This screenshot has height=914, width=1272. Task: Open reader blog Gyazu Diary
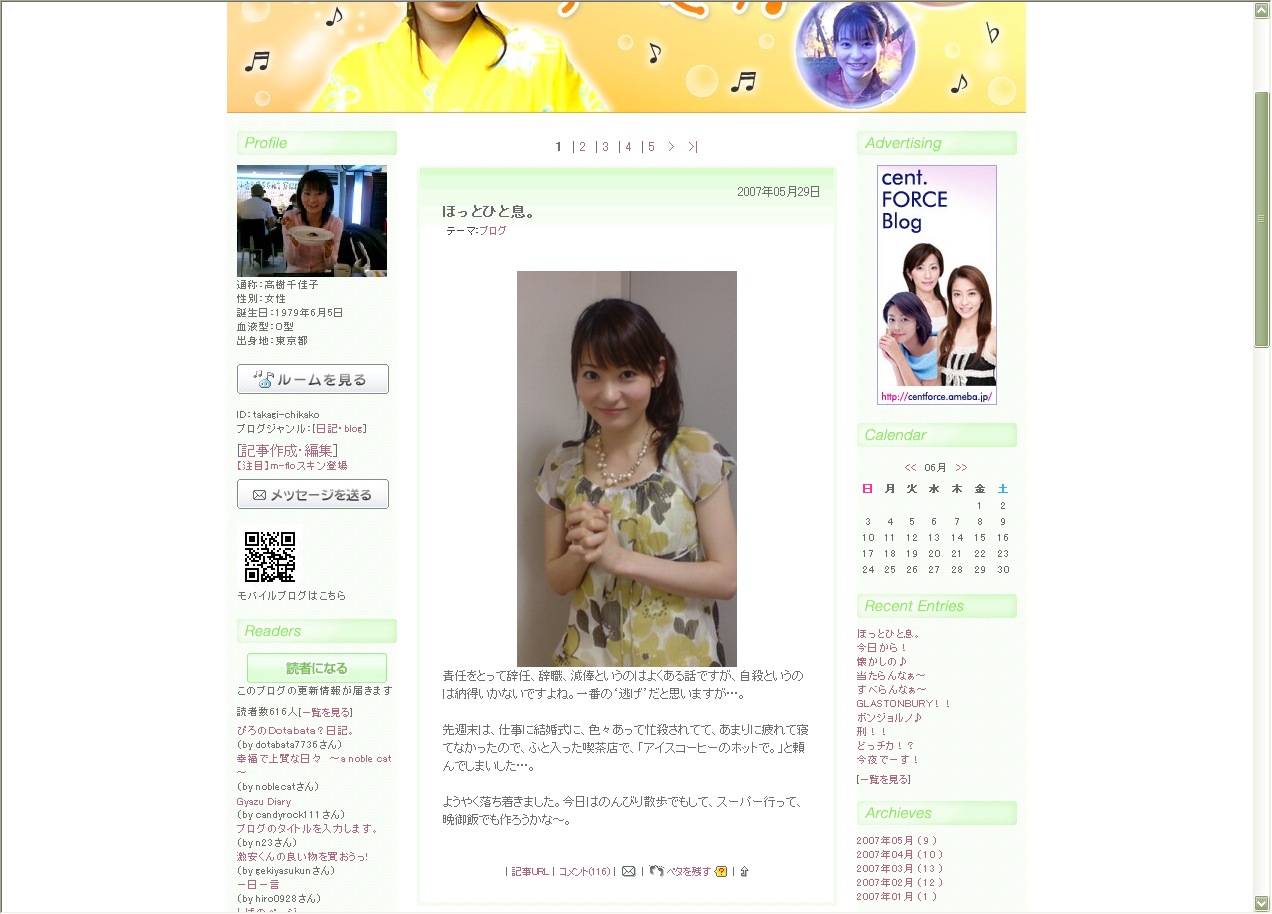point(264,802)
